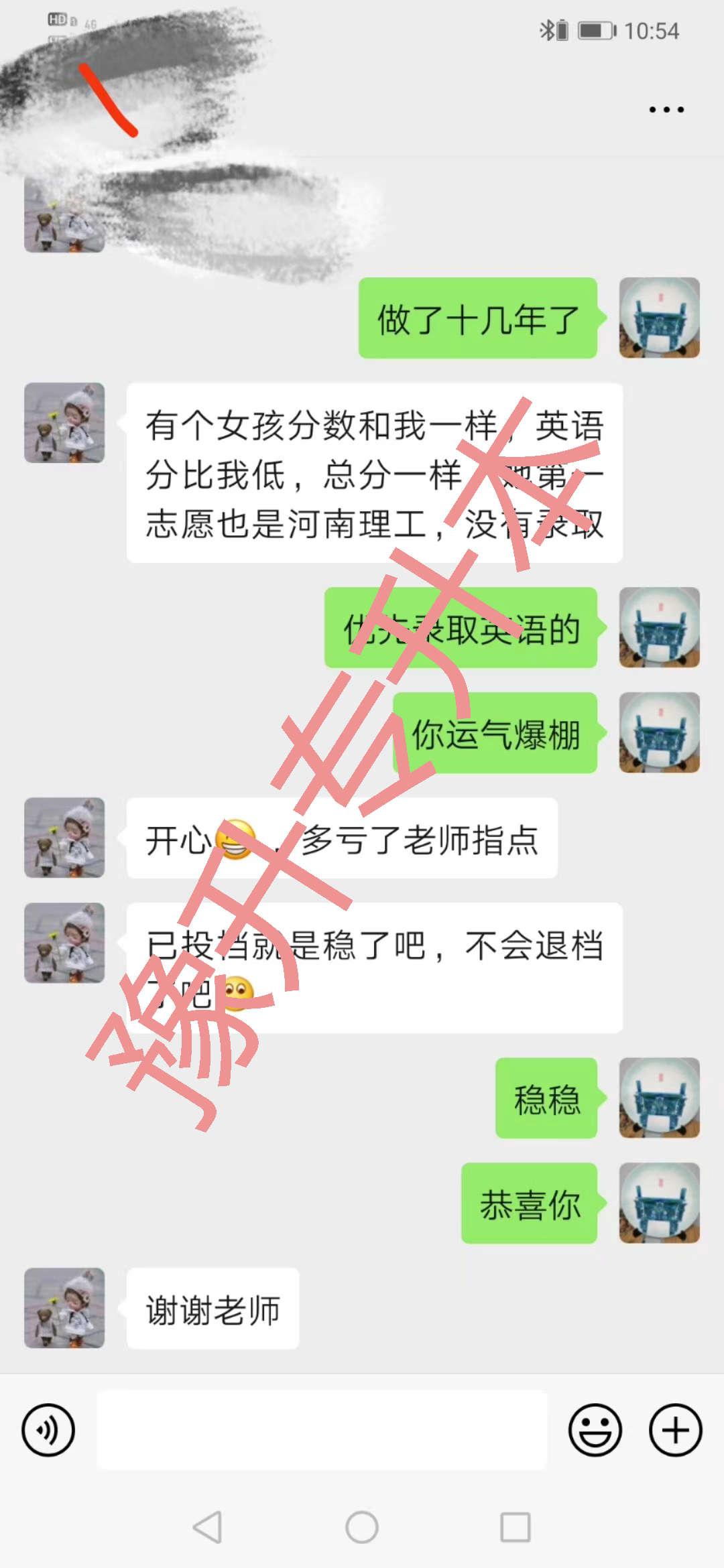This screenshot has height=1568, width=724.
Task: Open the emoji sticker panel
Action: 595,1430
